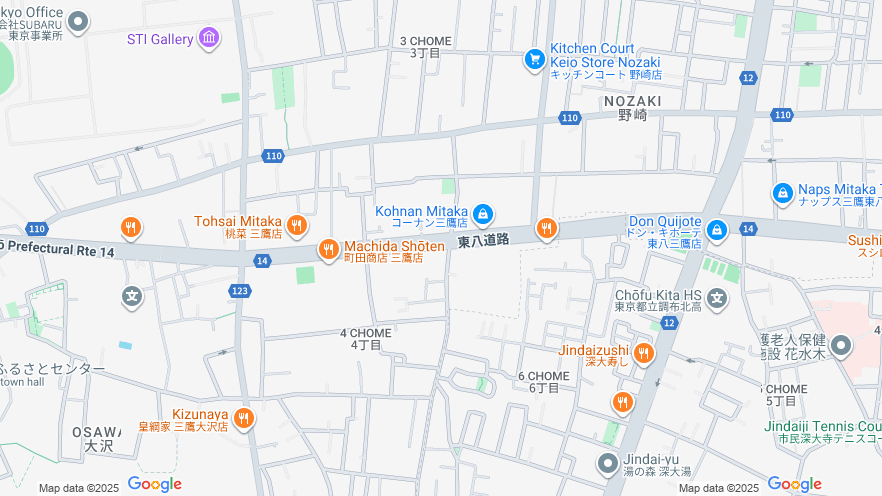Open the Jindaizushi restaurant pin
882x496 pixels.
pyautogui.click(x=643, y=353)
